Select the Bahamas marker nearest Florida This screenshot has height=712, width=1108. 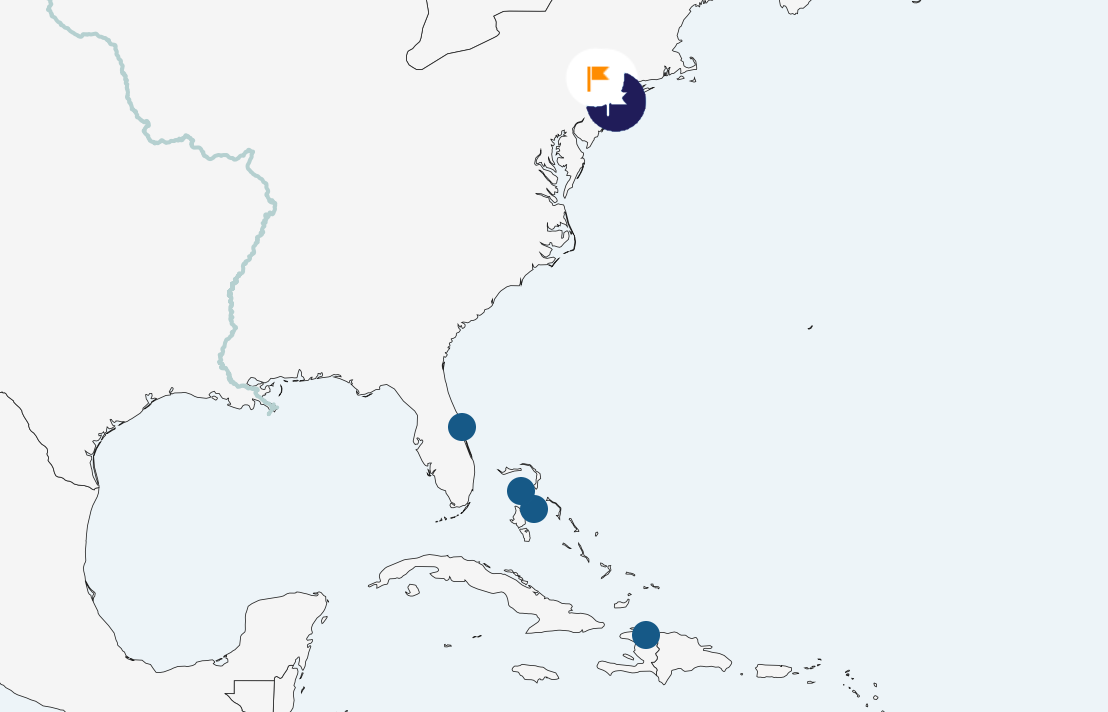(x=518, y=489)
